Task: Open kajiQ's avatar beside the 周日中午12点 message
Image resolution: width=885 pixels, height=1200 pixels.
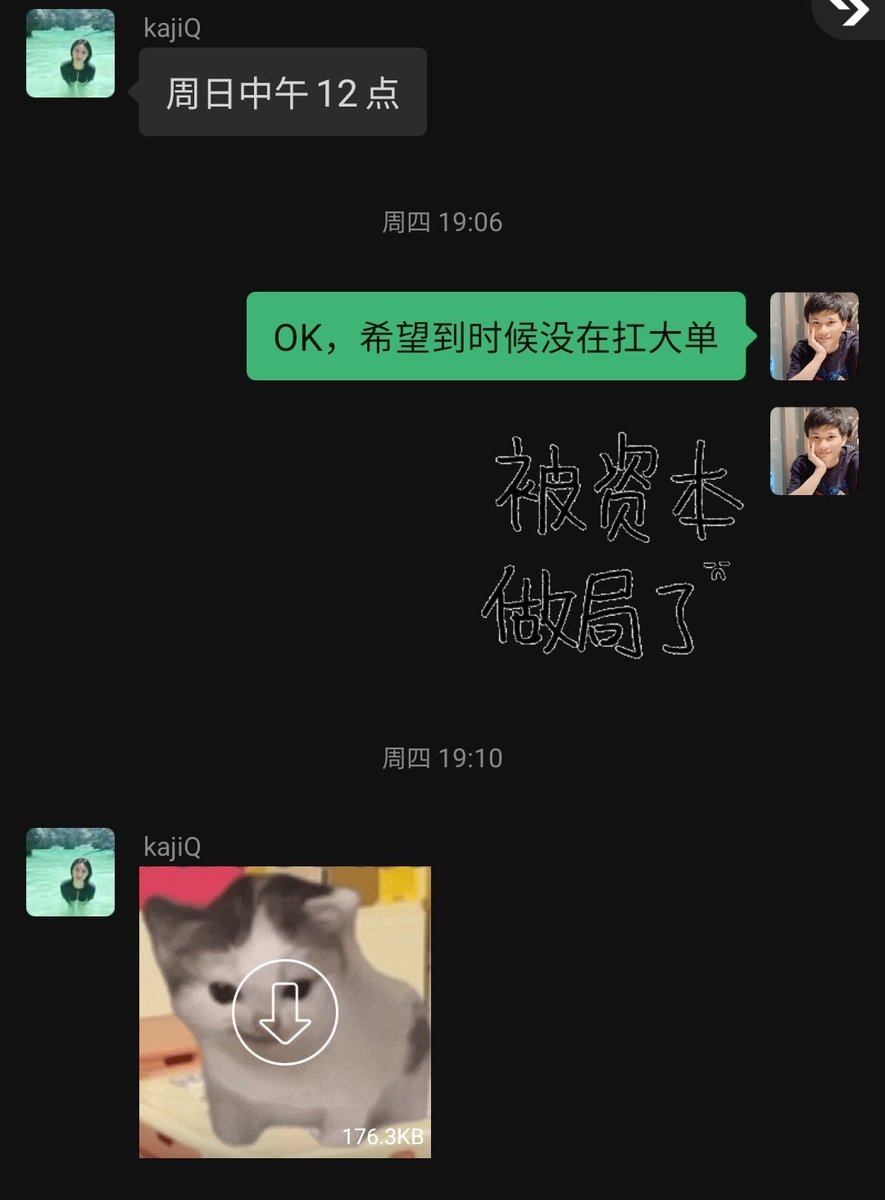Action: pos(70,54)
